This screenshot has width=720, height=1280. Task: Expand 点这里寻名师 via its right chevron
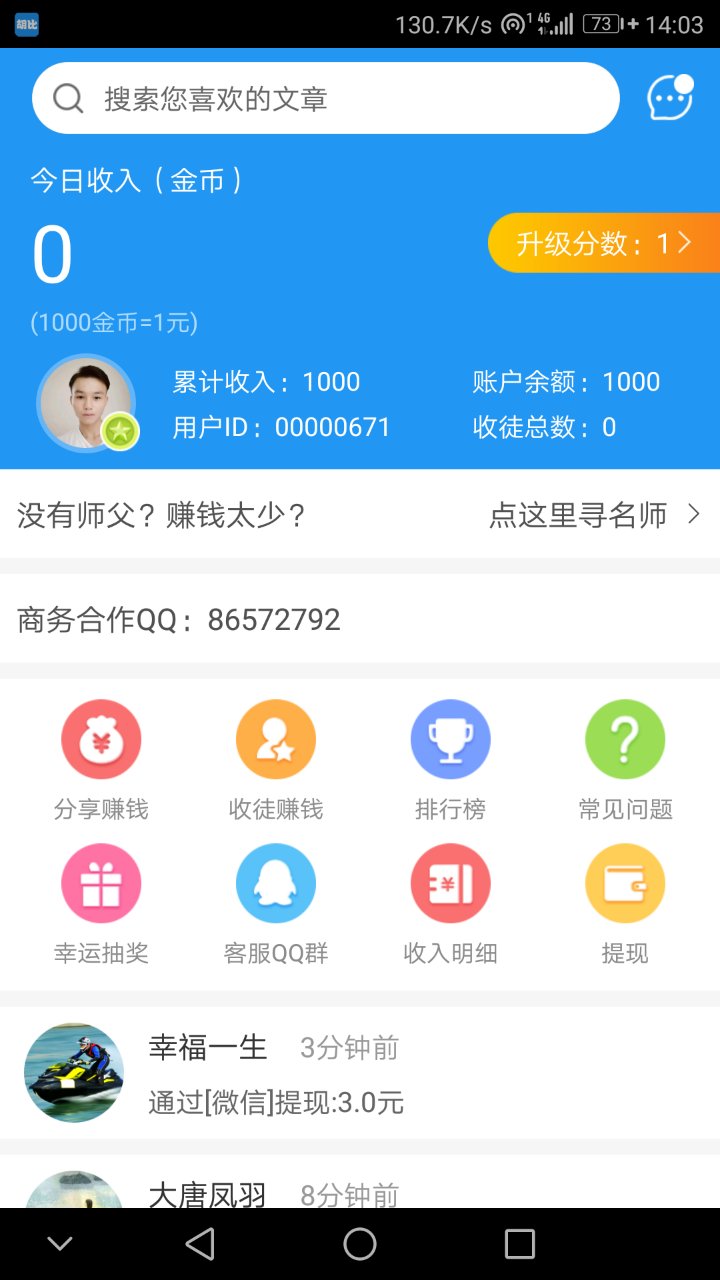(x=692, y=515)
